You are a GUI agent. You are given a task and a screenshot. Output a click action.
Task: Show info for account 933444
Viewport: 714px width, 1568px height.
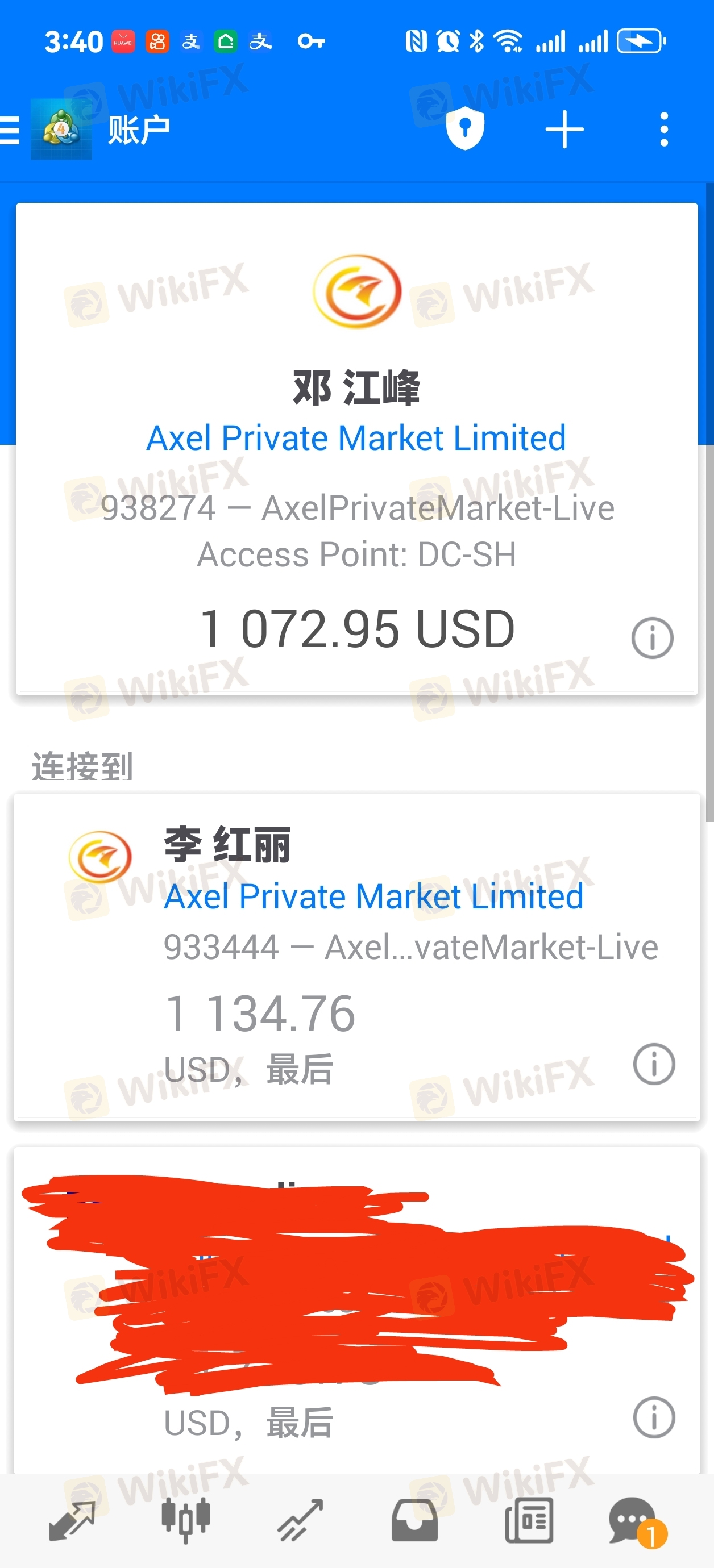(x=654, y=1064)
